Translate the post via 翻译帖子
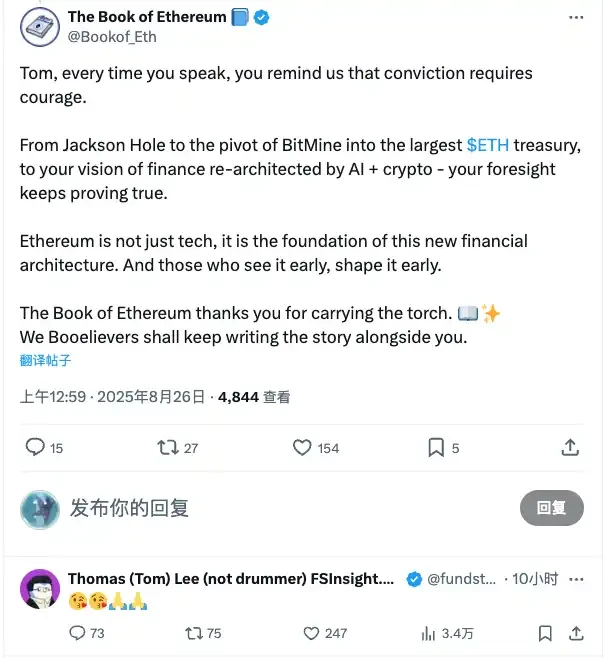 [45, 361]
